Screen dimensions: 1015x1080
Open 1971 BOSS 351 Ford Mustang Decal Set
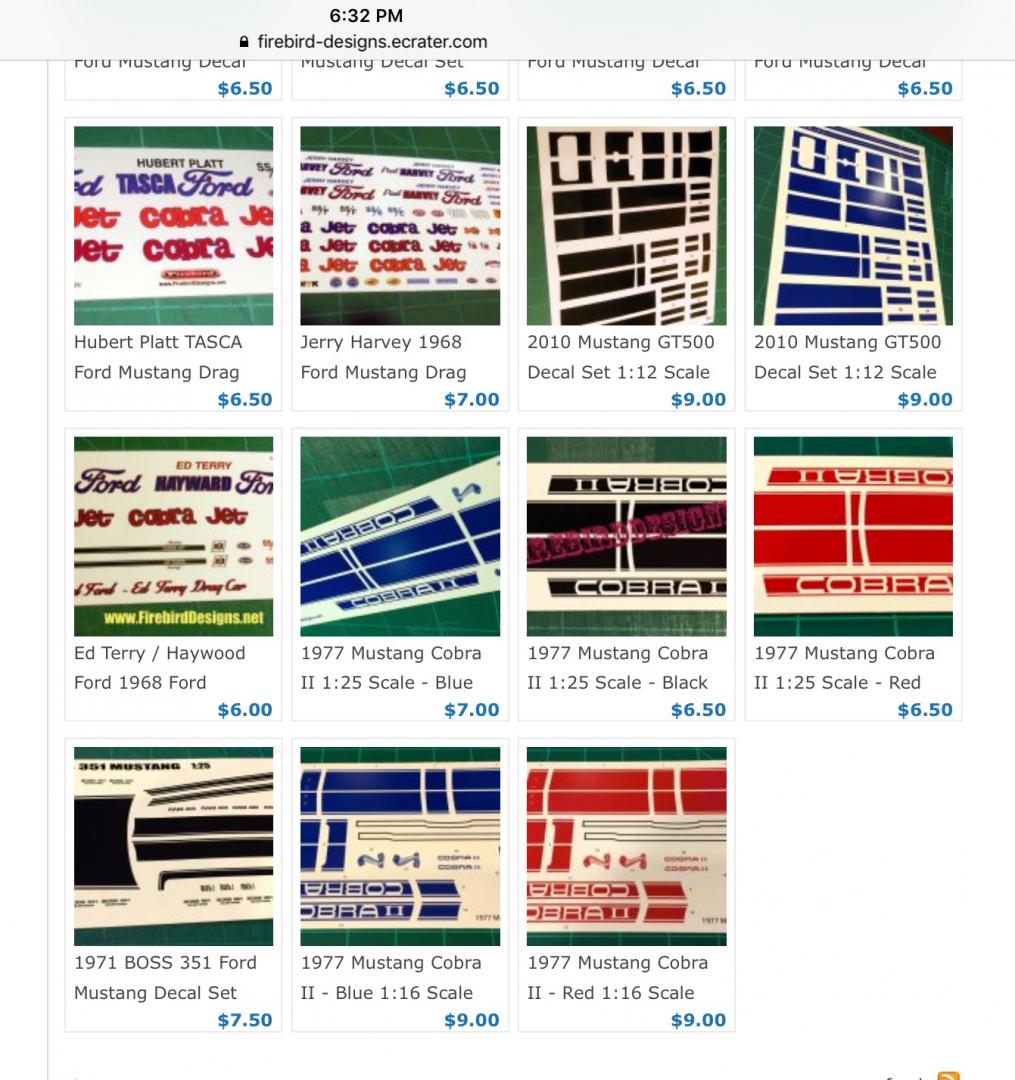pos(173,846)
